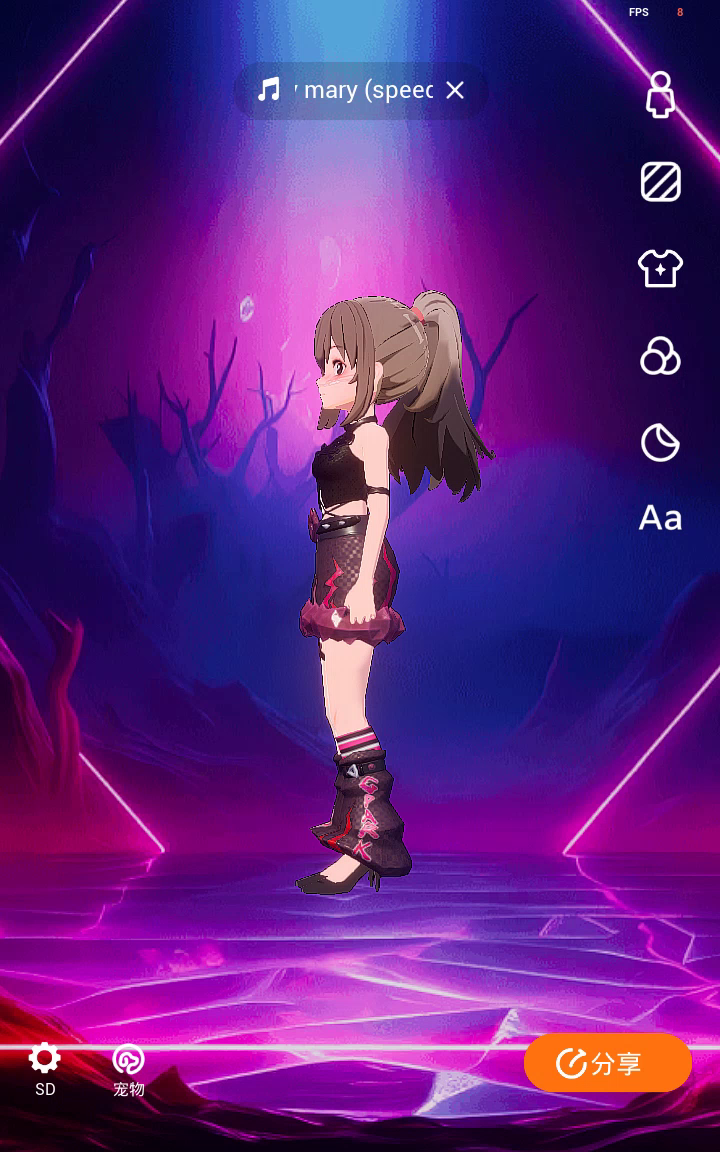Tap the orange 分享 share button
Viewport: 720px width, 1152px height.
point(608,1062)
